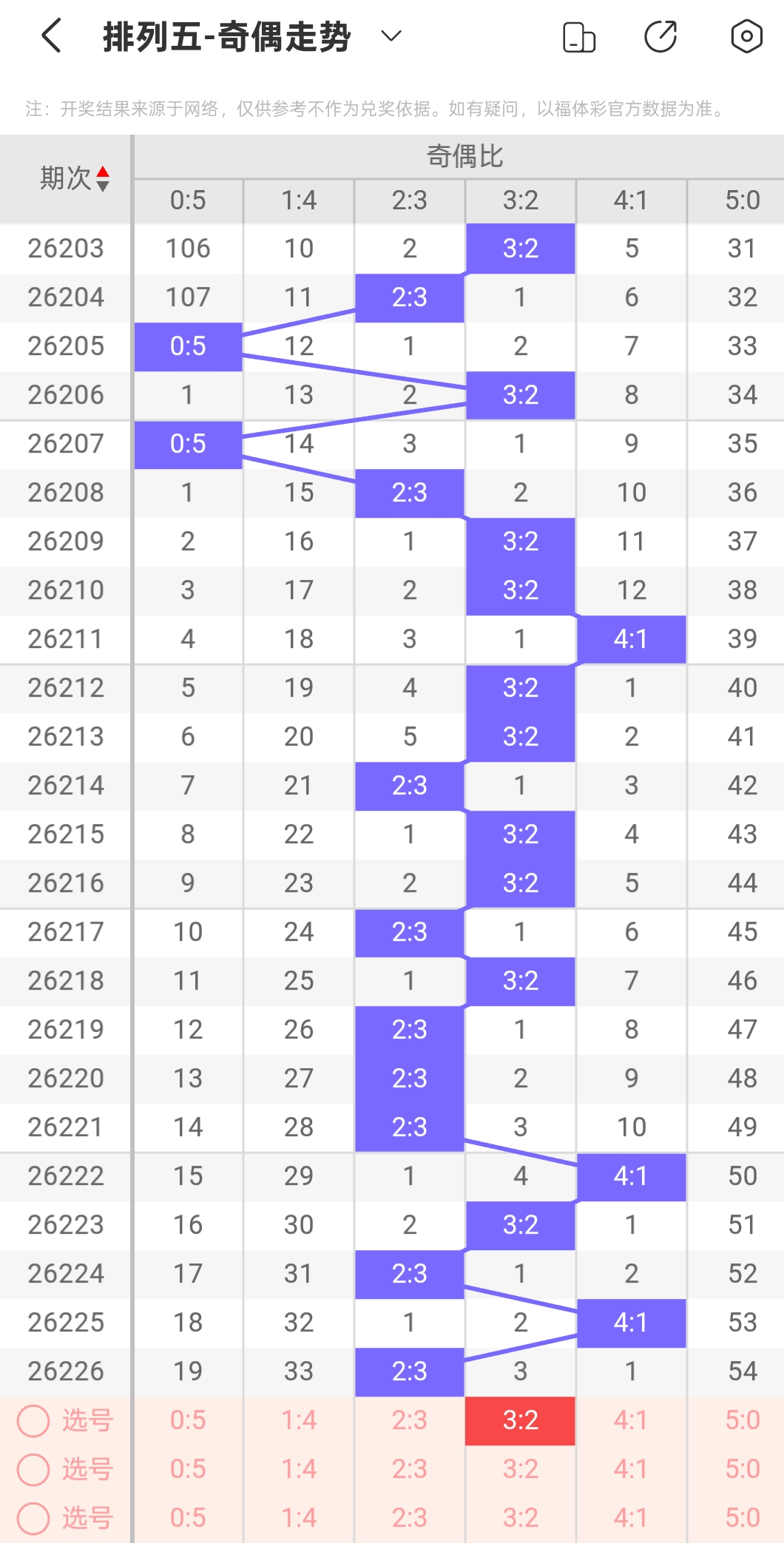
Task: Deselect the red 3:2 selection
Action: tap(520, 1420)
